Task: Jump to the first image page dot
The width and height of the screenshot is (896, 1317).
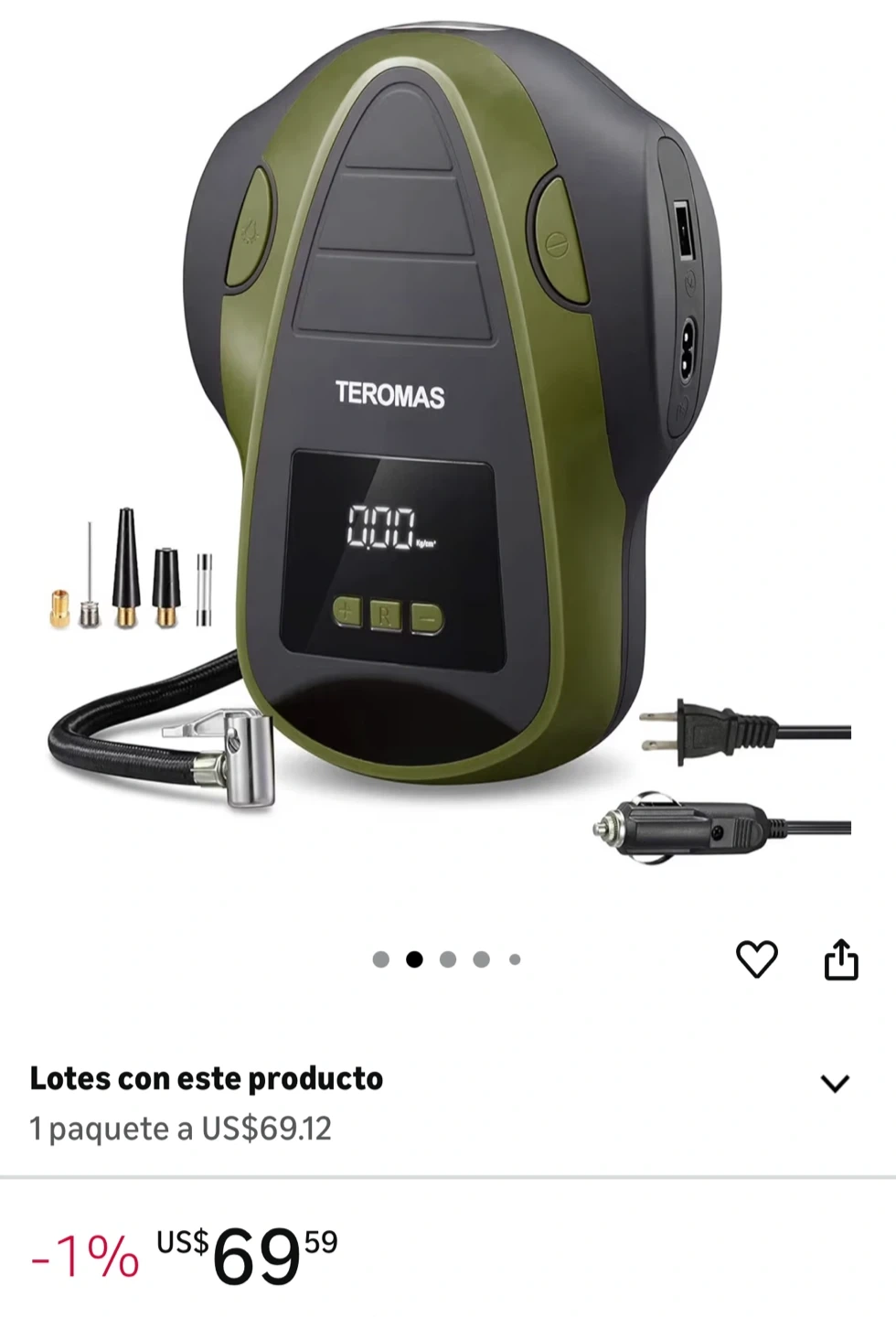Action: [381, 959]
